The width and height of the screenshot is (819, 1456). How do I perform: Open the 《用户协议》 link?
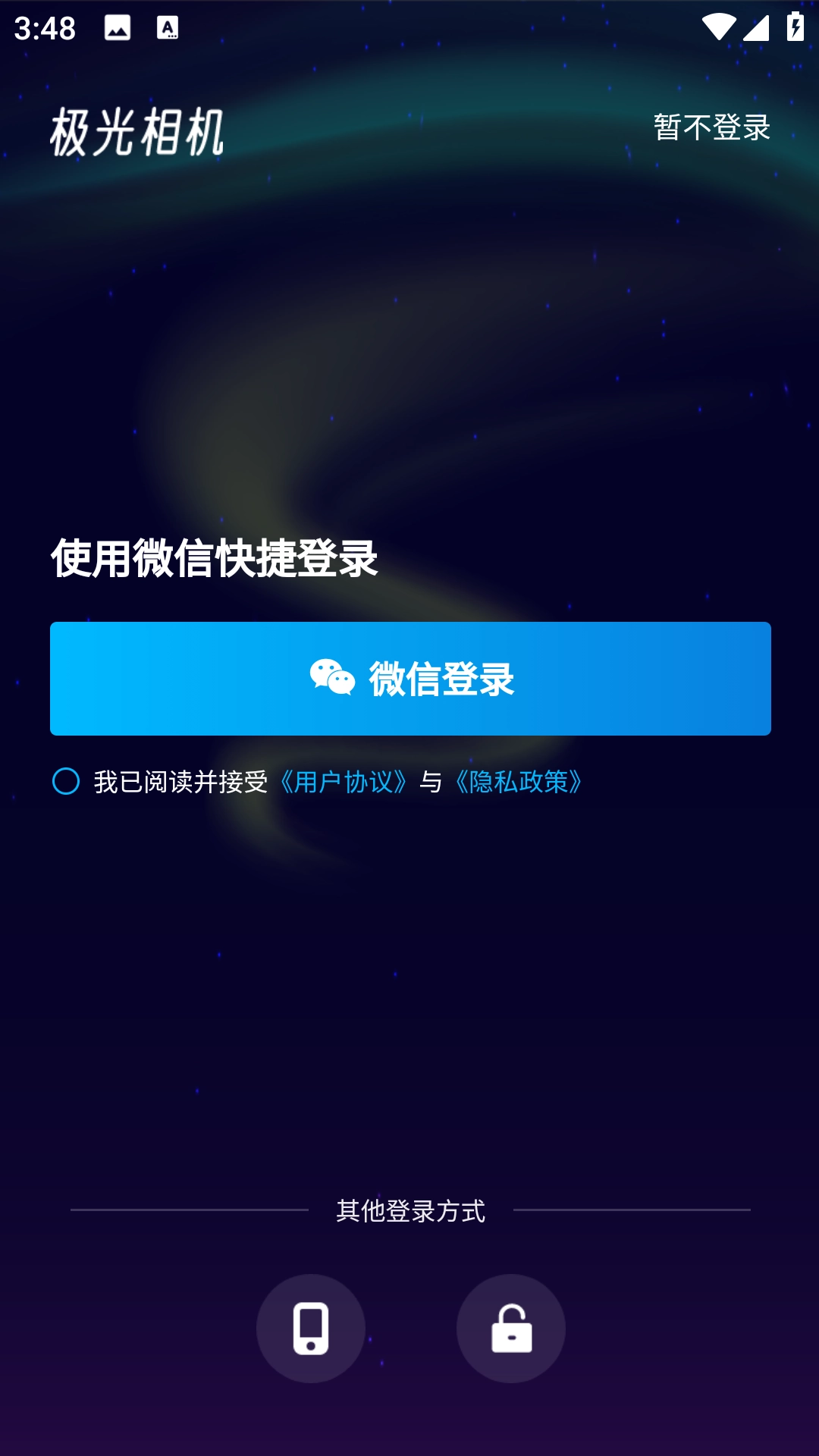[344, 782]
